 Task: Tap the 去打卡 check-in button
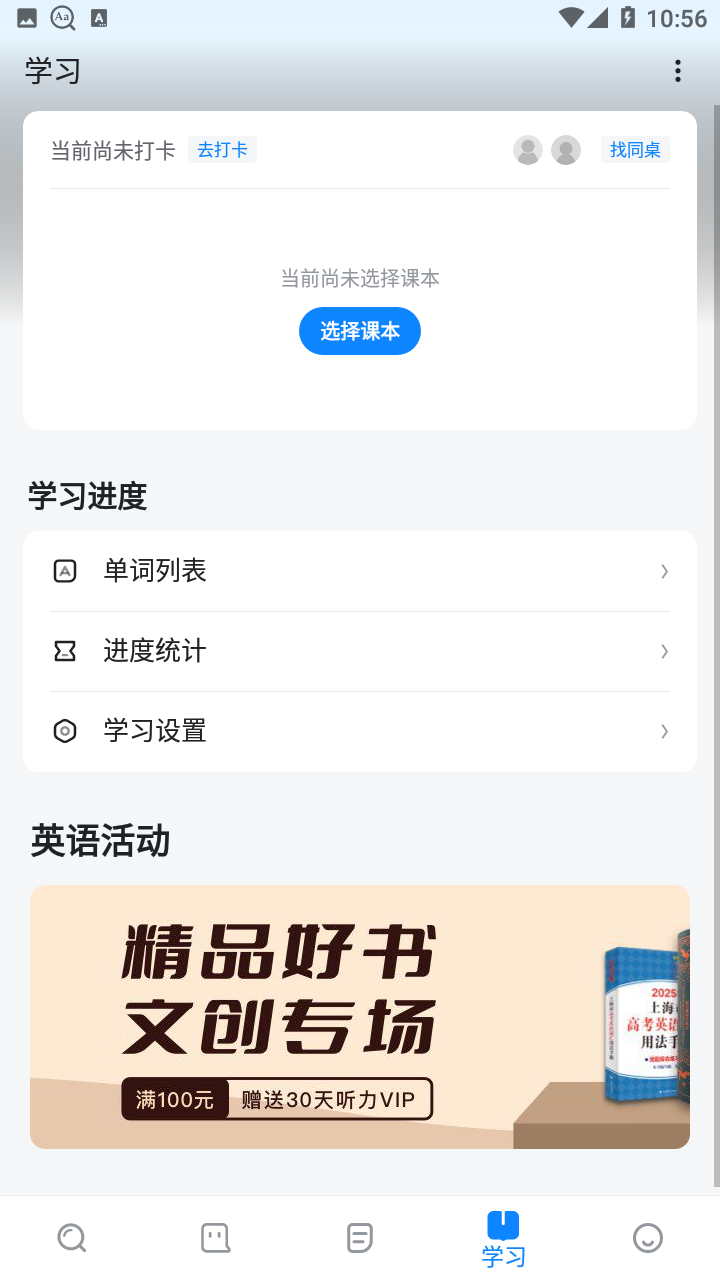pos(222,150)
